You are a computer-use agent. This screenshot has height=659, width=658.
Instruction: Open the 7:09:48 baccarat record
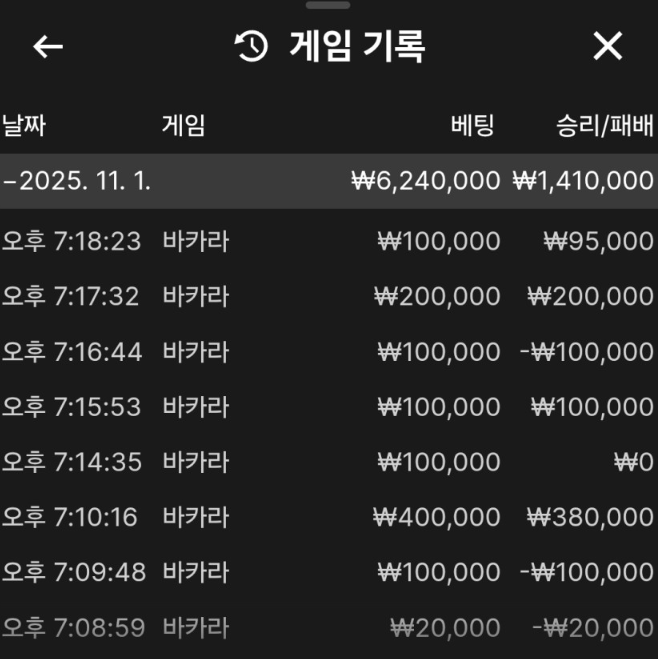coord(328,572)
